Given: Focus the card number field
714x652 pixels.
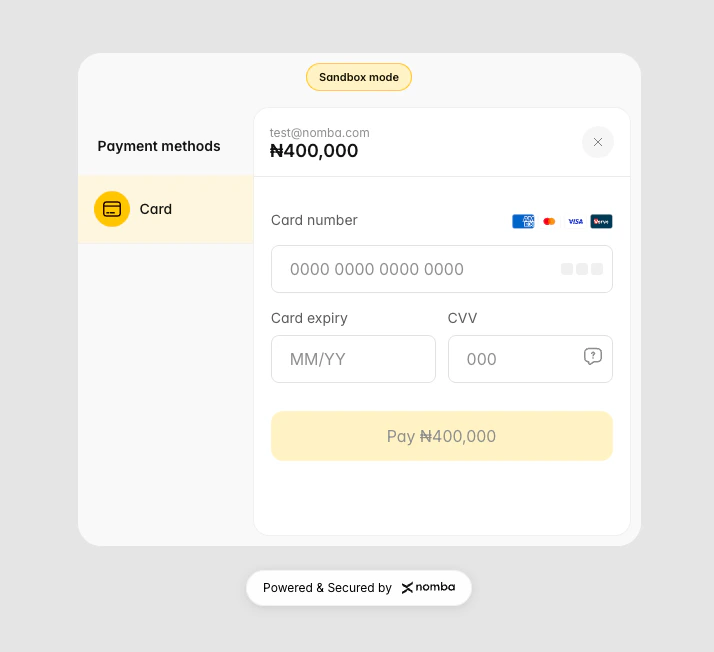Looking at the screenshot, I should click(x=420, y=269).
